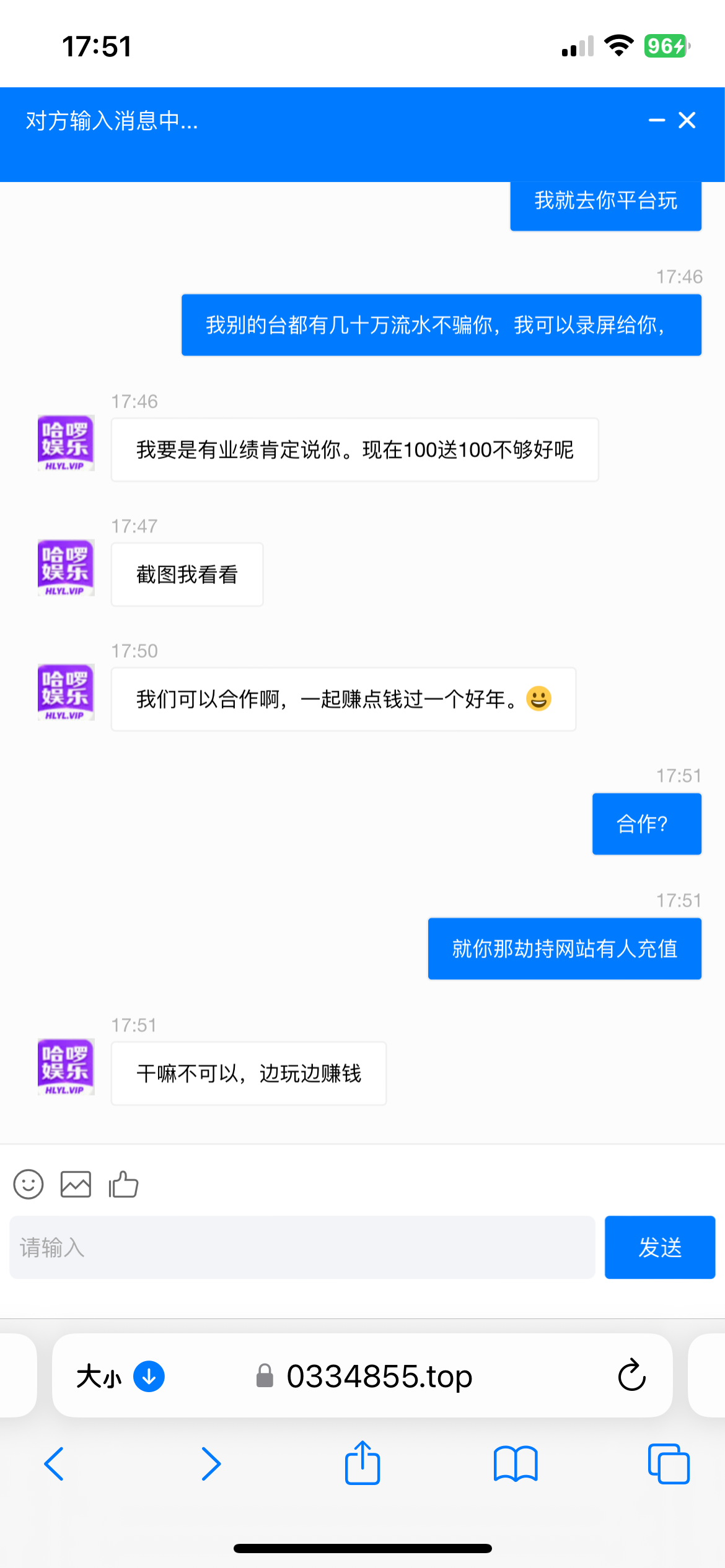Viewport: 725px width, 1568px height.
Task: Go forward in browser history
Action: coord(211,1464)
